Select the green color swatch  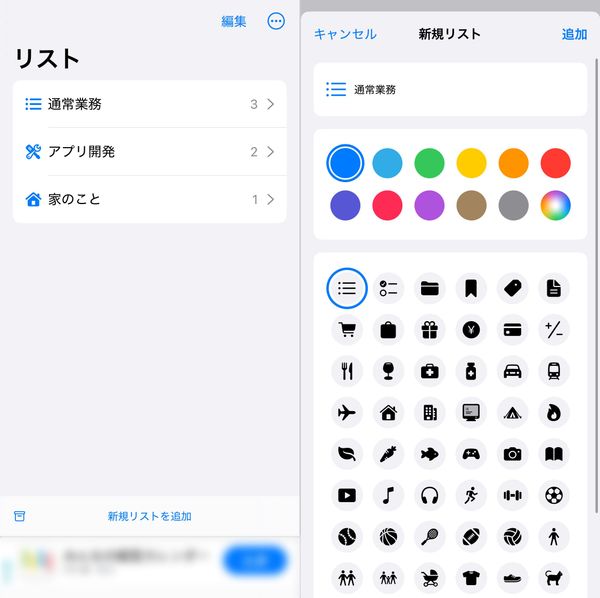[x=429, y=163]
